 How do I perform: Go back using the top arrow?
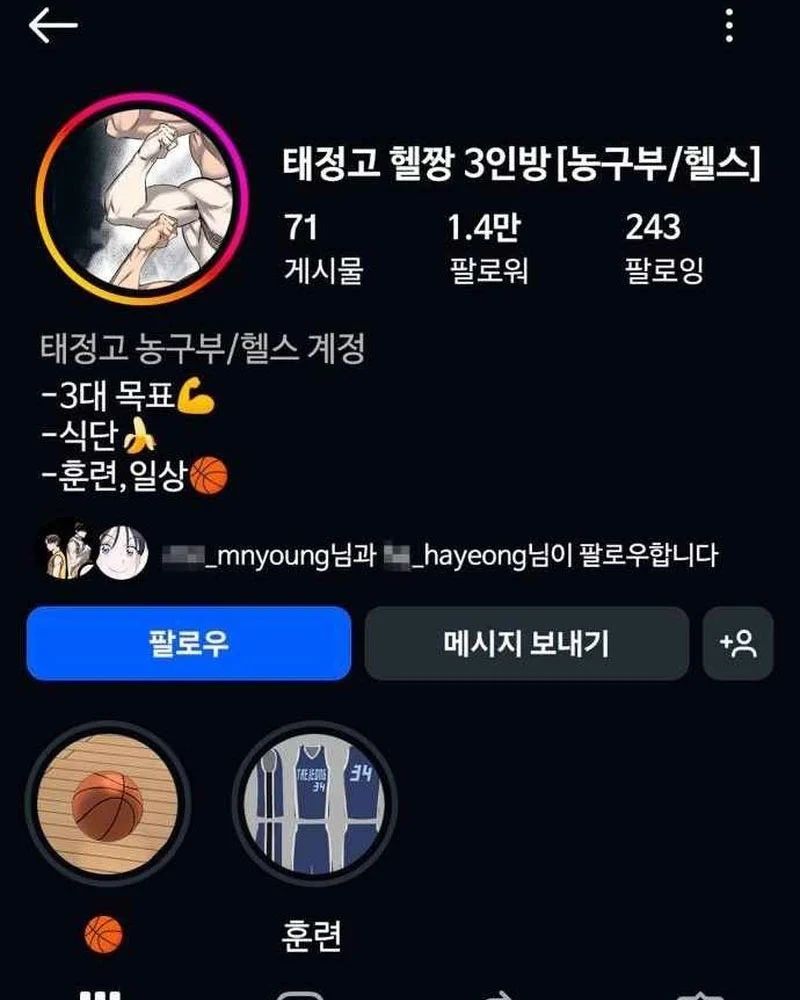pos(52,27)
